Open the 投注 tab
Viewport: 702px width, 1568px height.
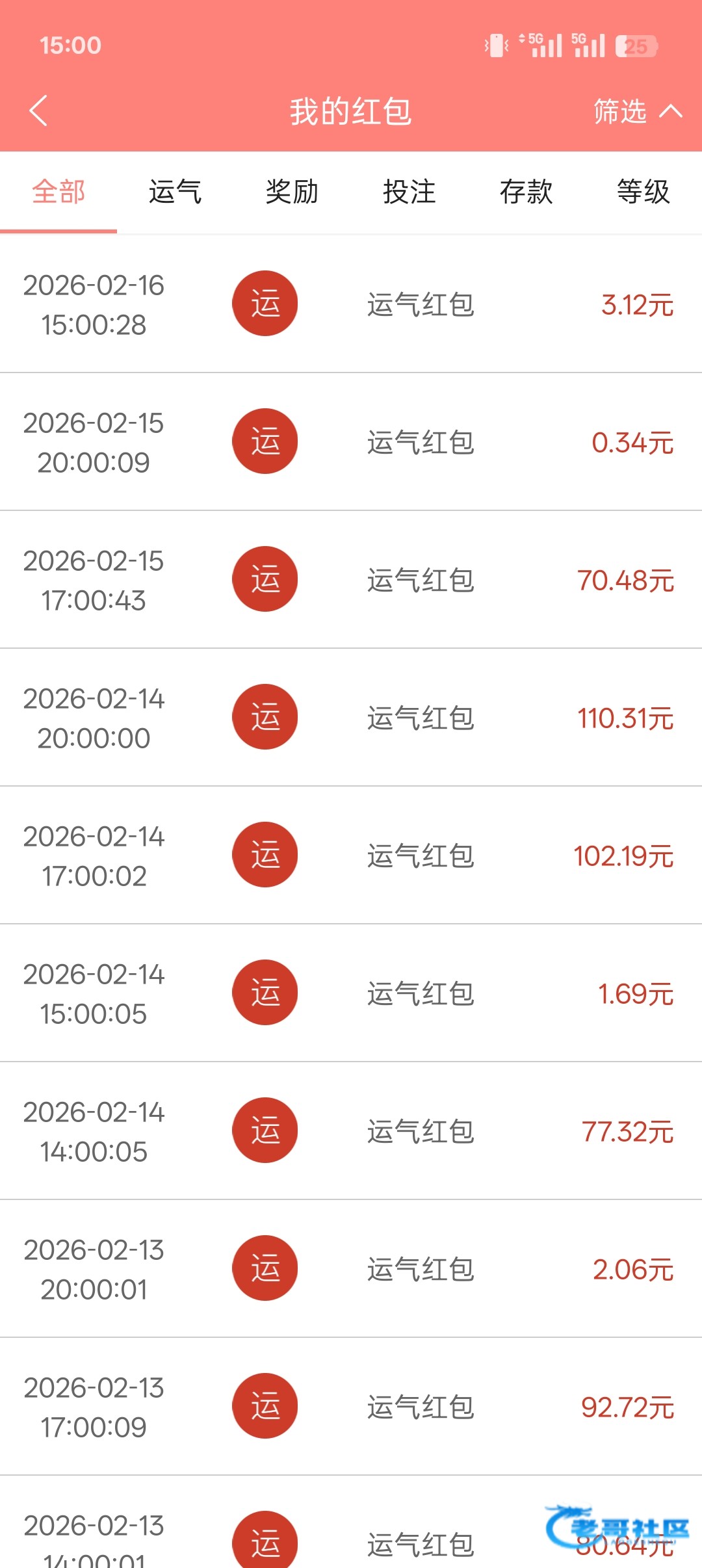coord(409,192)
